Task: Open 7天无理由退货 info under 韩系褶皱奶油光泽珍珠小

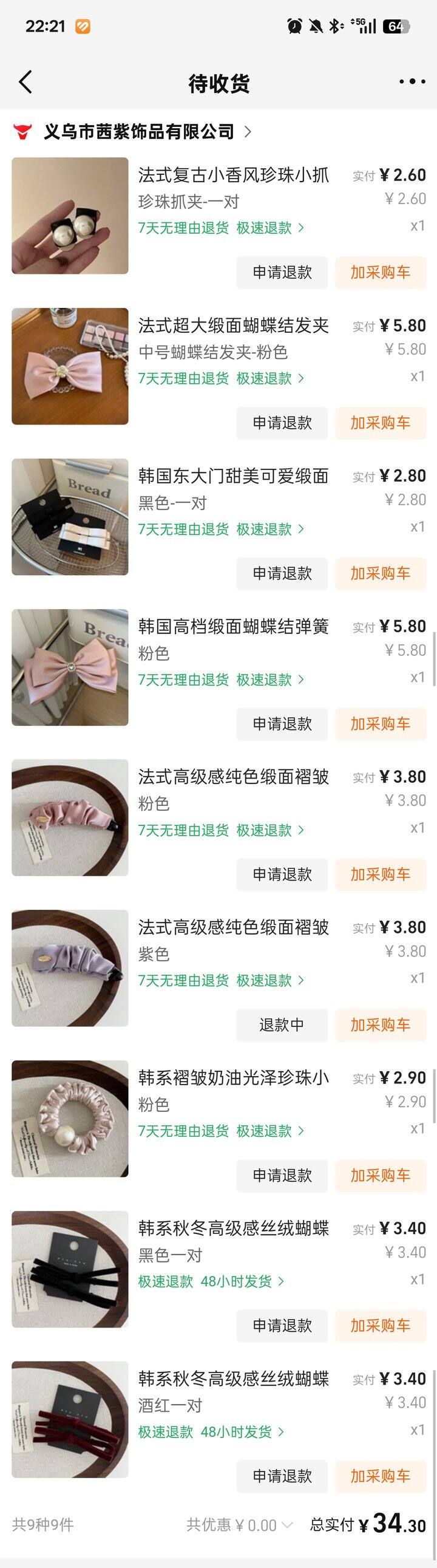Action: coord(183,1131)
